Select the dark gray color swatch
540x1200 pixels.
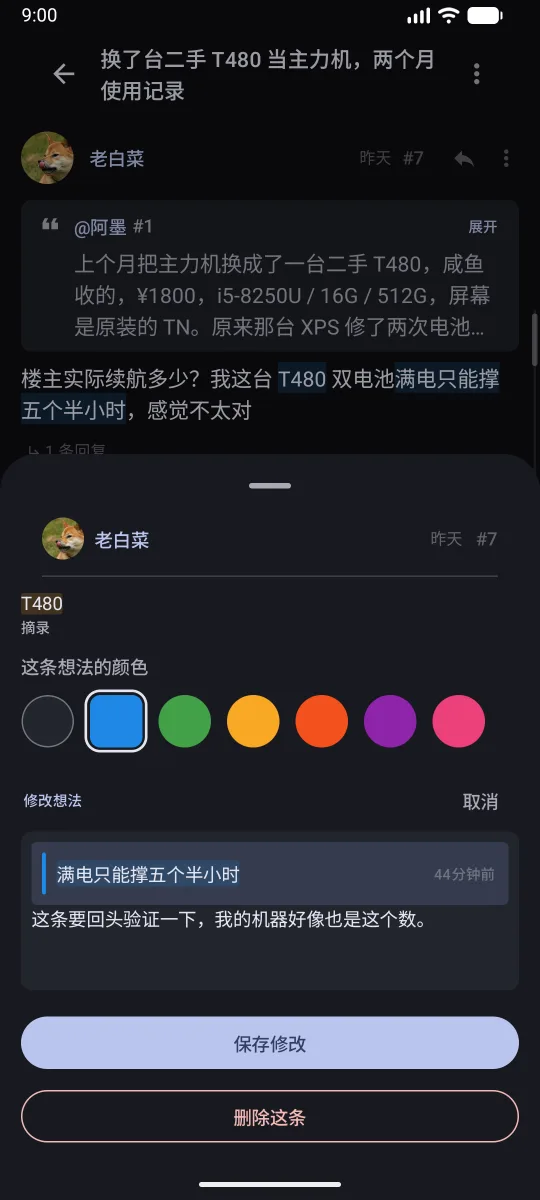click(x=48, y=721)
